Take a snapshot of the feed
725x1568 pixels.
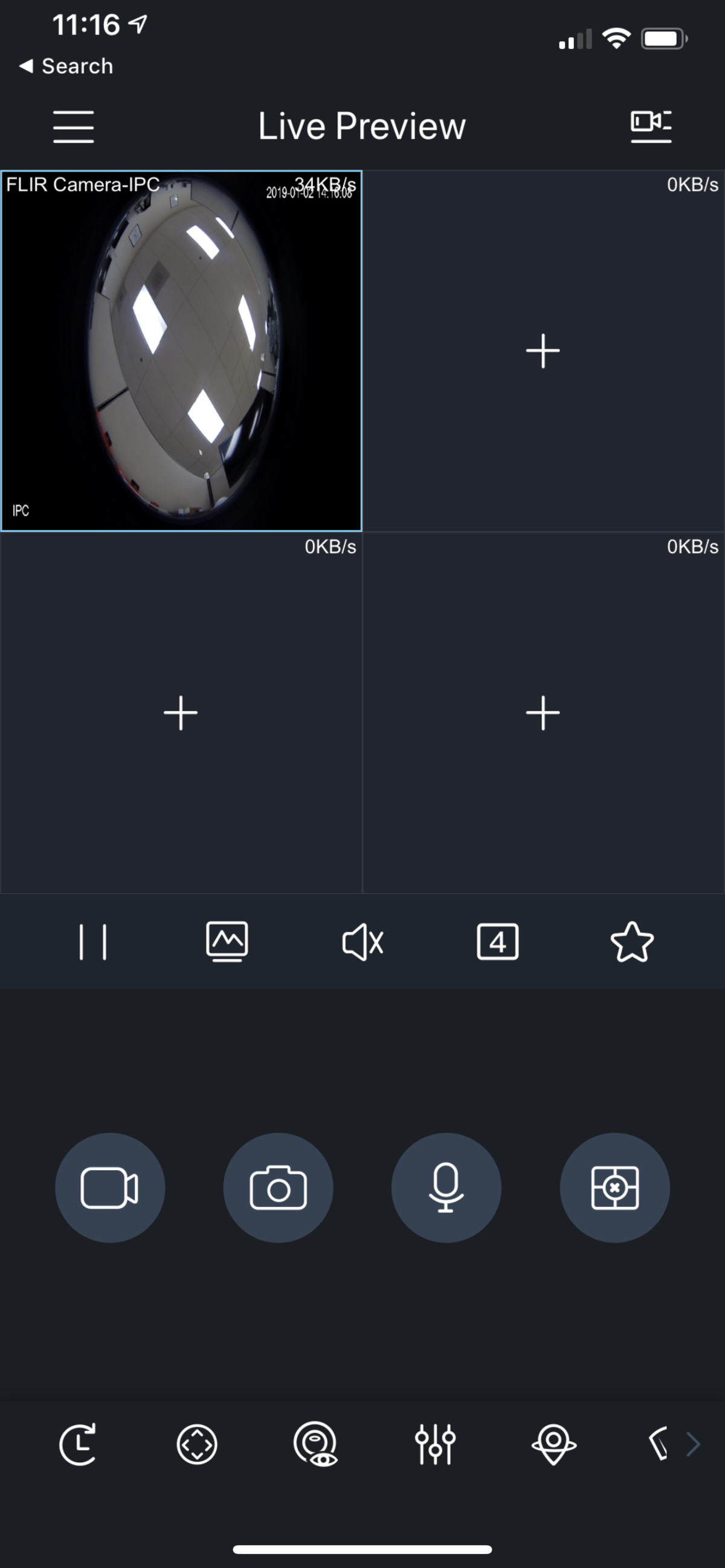point(278,1188)
